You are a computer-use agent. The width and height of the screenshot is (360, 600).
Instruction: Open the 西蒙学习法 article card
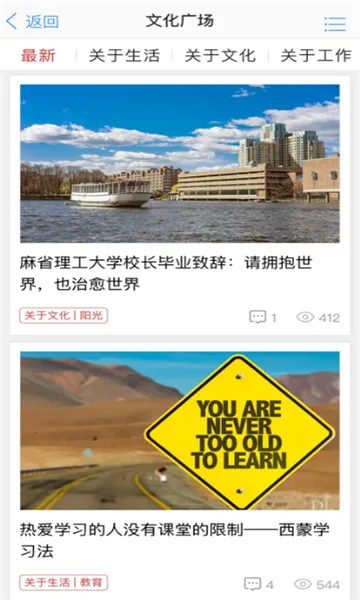pyautogui.click(x=180, y=471)
